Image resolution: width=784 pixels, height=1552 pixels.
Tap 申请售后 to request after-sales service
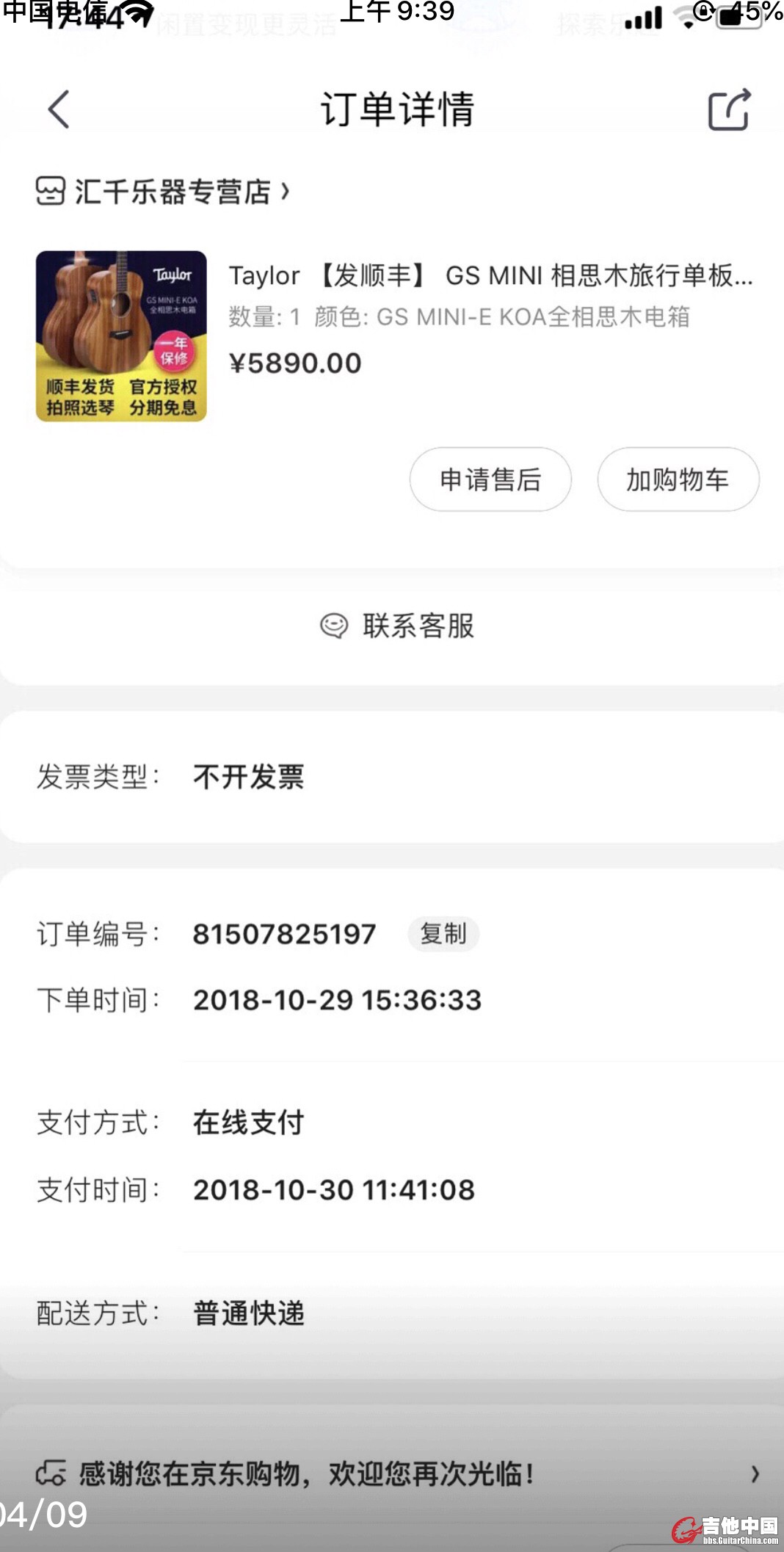[x=490, y=479]
